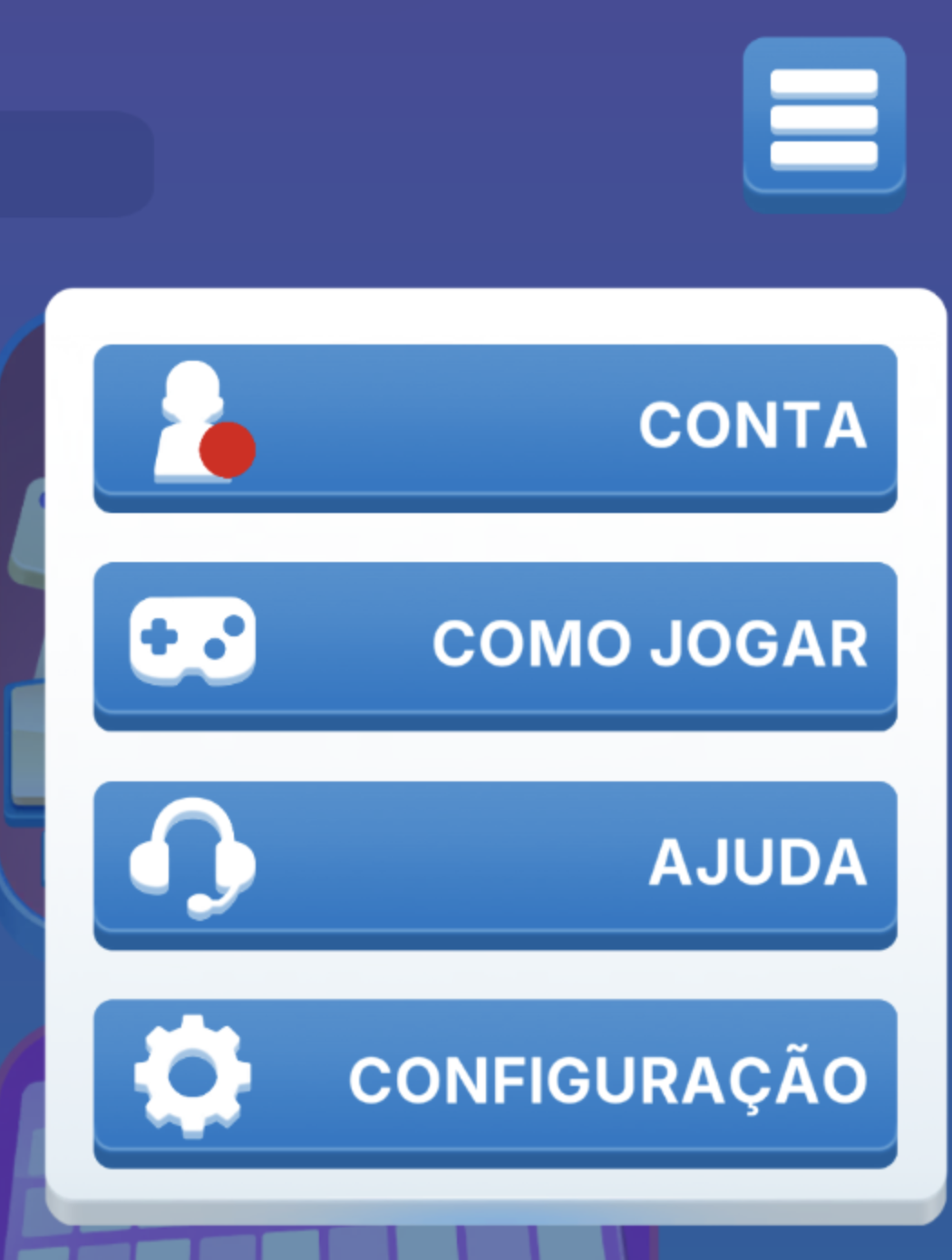952x1260 pixels.
Task: Close the hamburger menu button
Action: pyautogui.click(x=823, y=121)
